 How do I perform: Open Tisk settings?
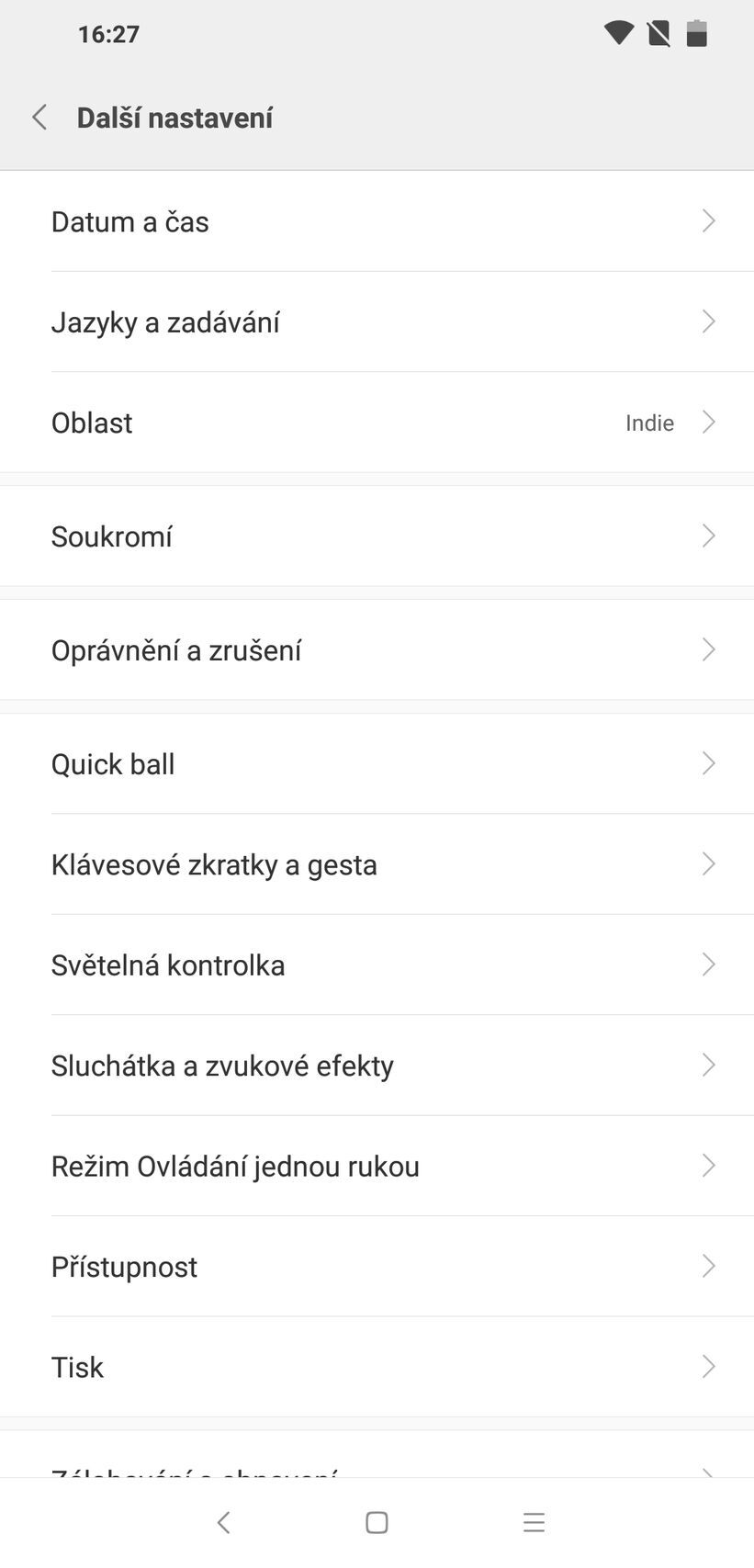tap(377, 1368)
